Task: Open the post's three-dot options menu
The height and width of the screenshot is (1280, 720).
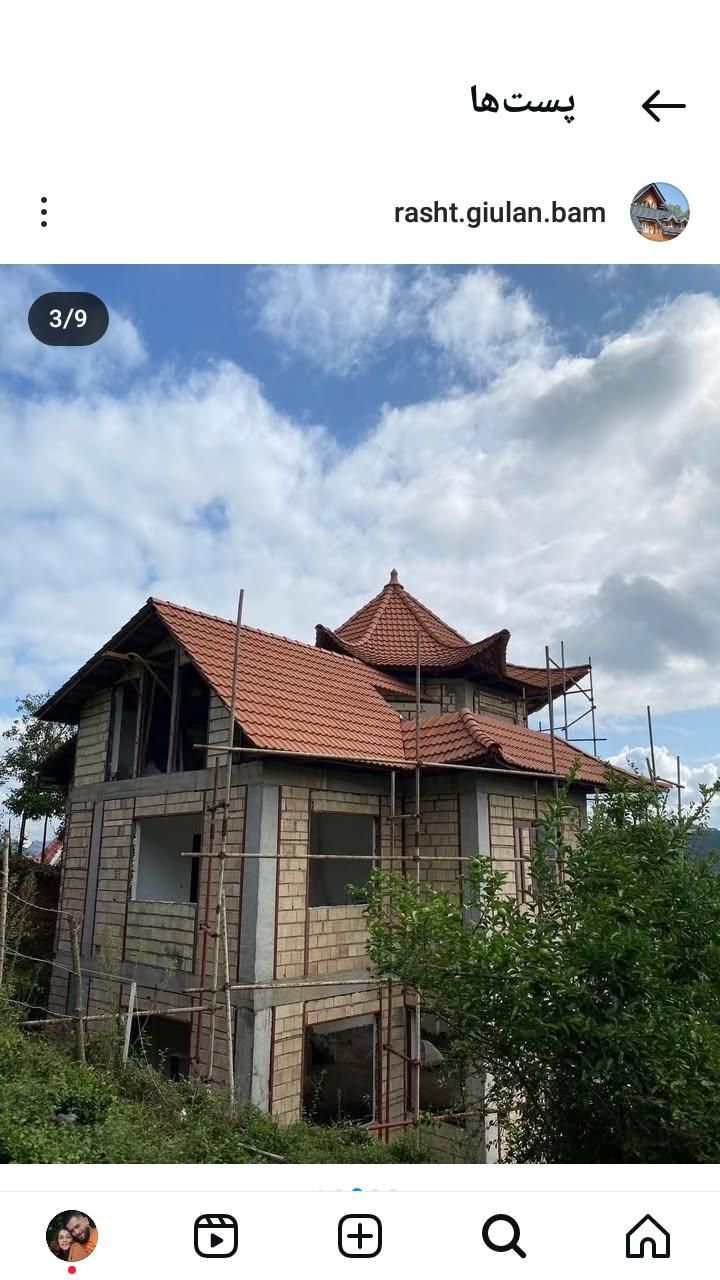Action: tap(44, 212)
